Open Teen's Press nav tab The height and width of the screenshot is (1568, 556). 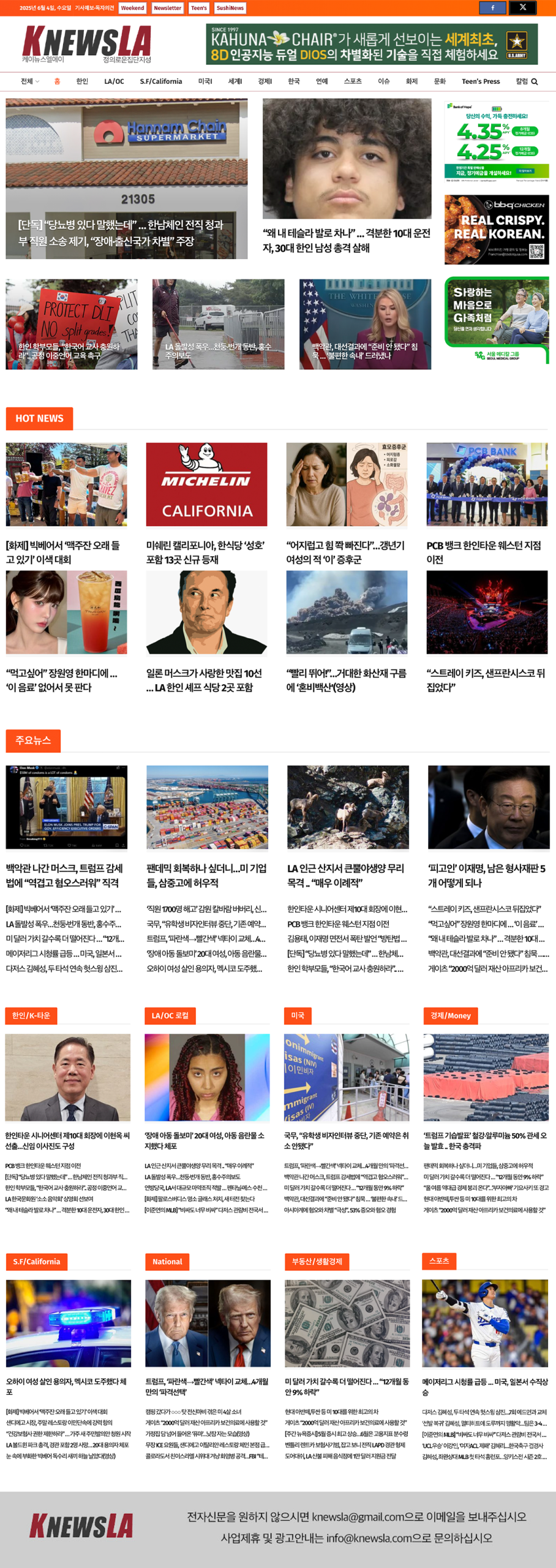click(480, 81)
